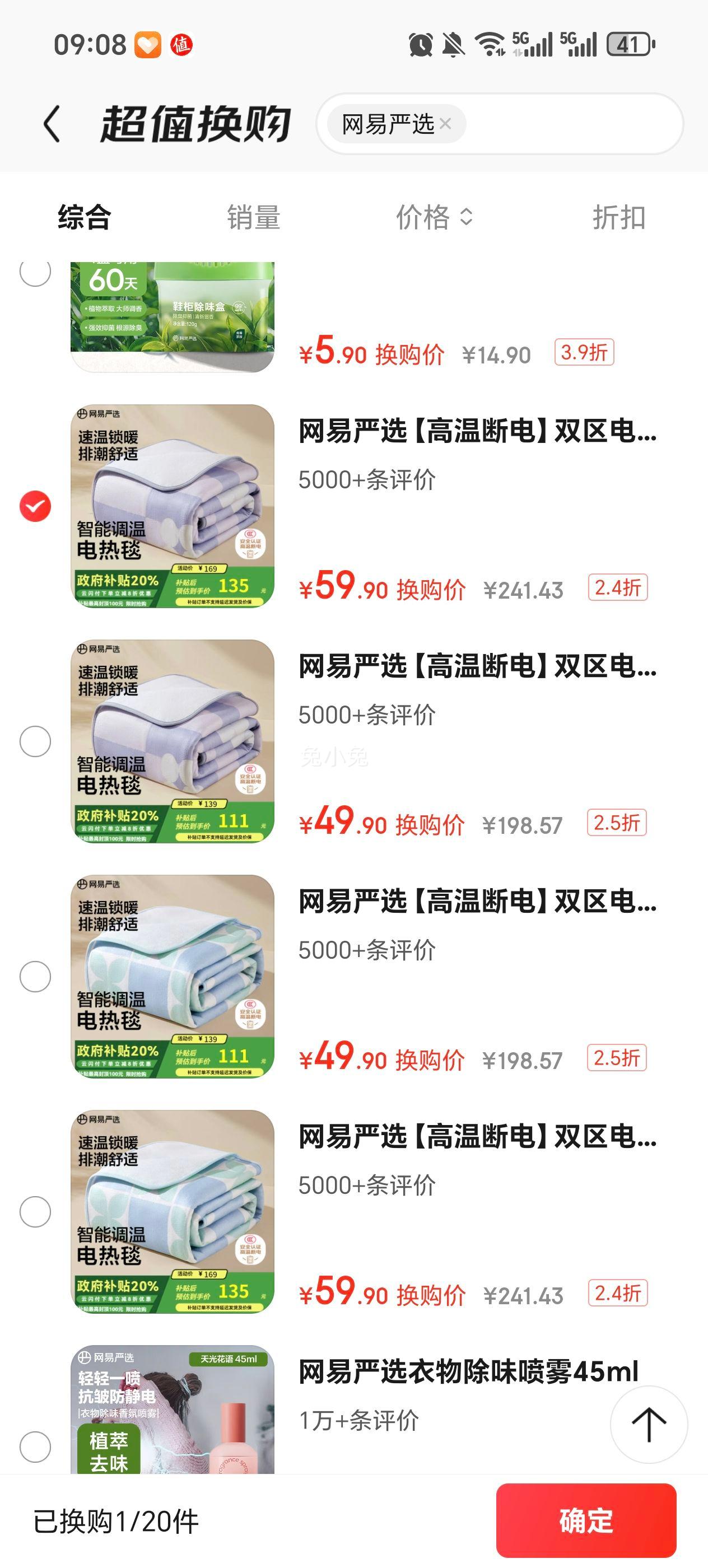The height and width of the screenshot is (1568, 708).
Task: Uncheck the selected purple ¥59.90 电热毯
Action: click(35, 506)
